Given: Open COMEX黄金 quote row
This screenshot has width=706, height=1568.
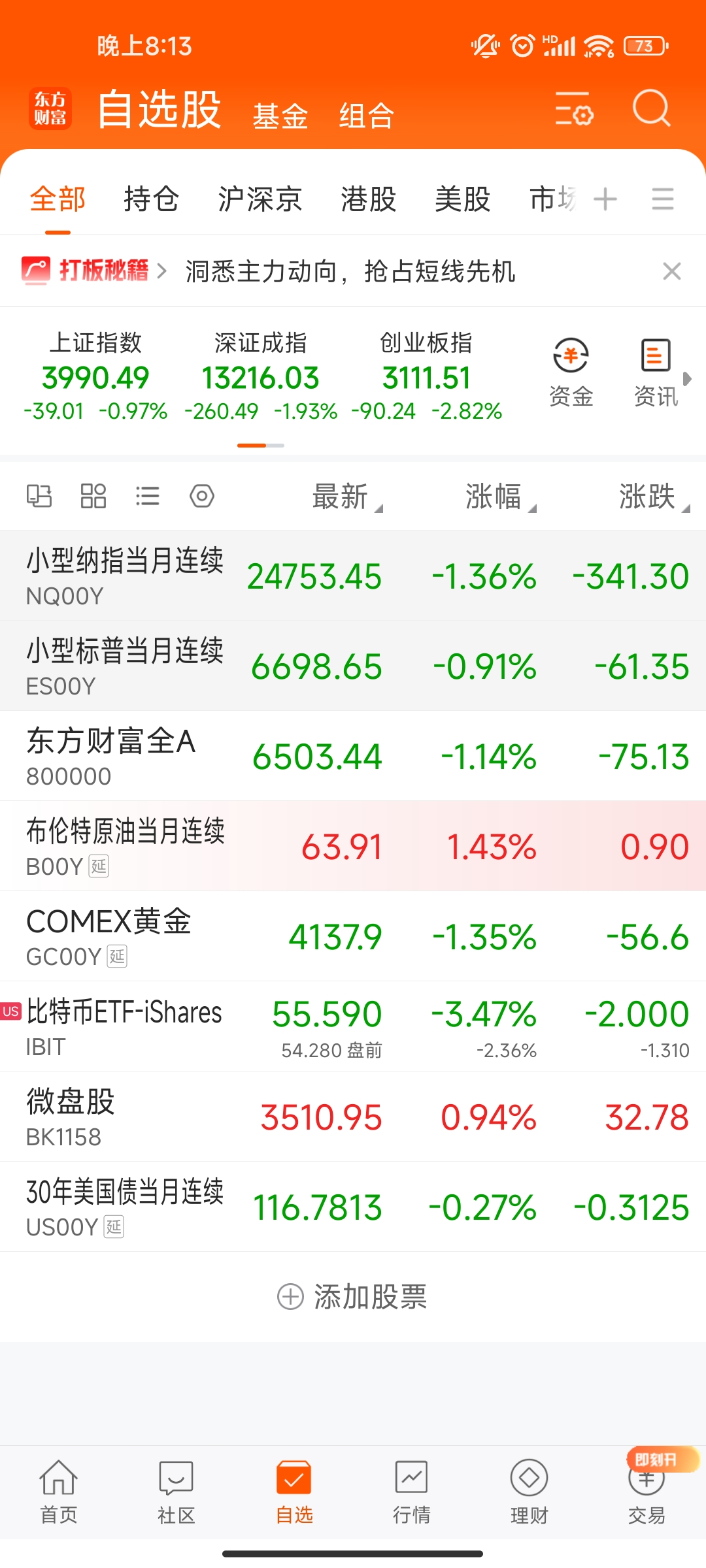Looking at the screenshot, I should pyautogui.click(x=353, y=936).
